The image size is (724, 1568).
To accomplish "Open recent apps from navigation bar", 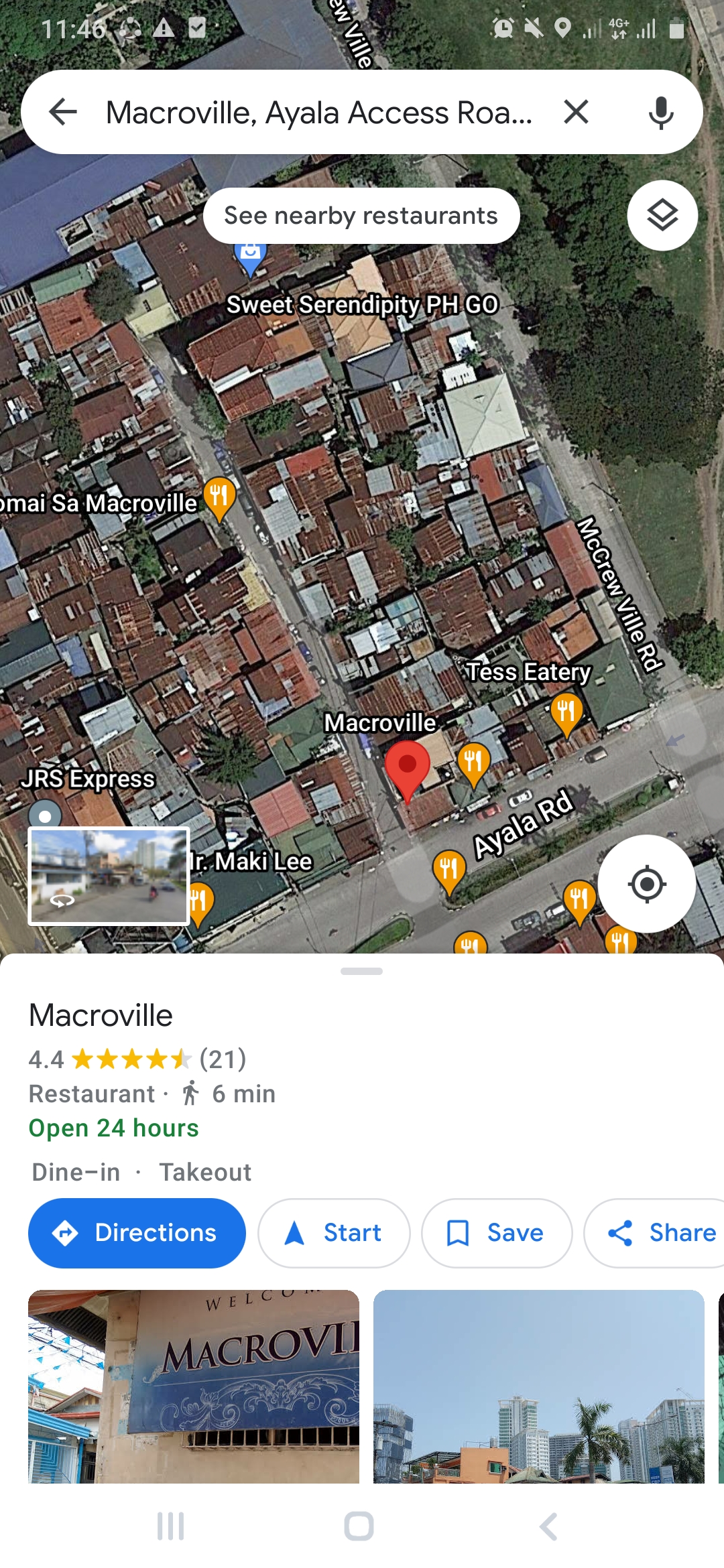I will (170, 1526).
